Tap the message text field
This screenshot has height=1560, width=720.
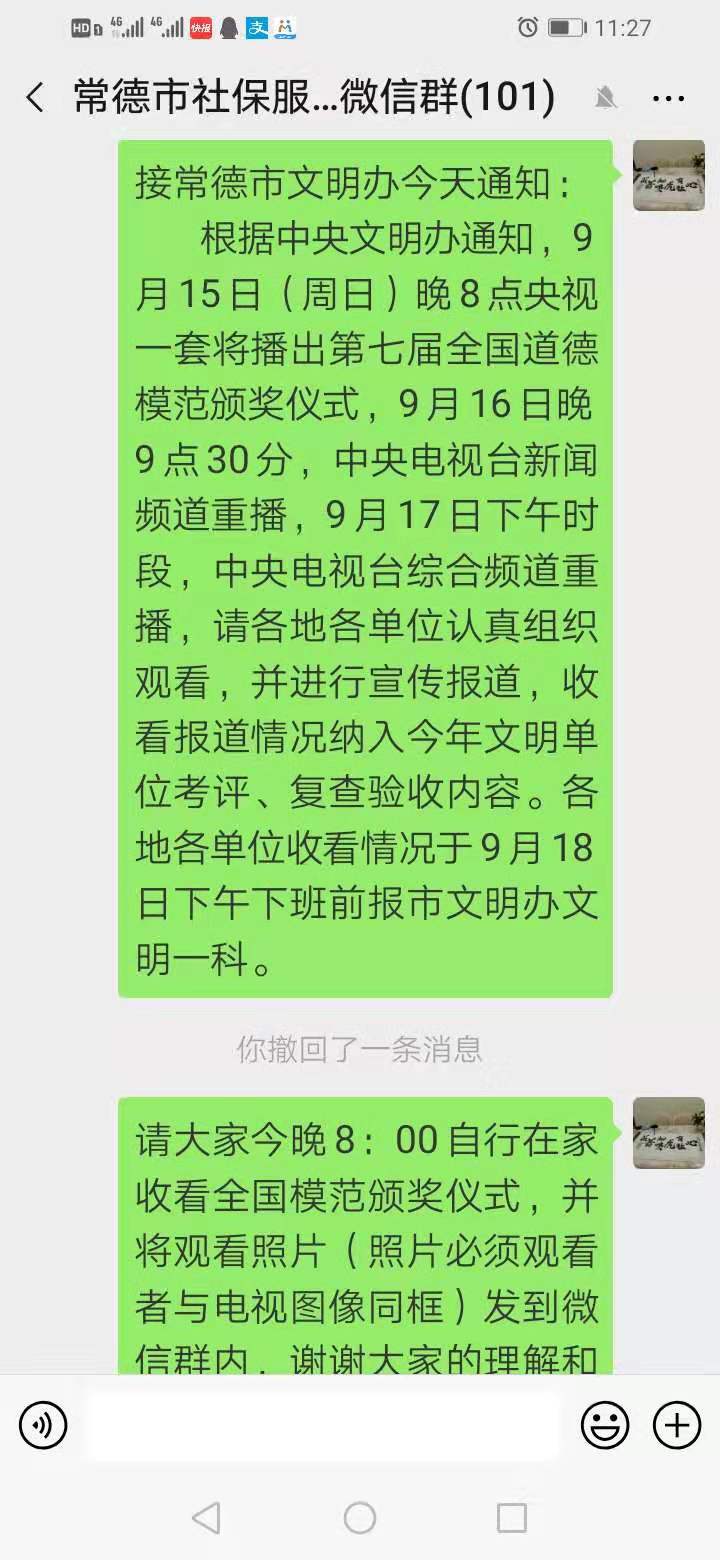323,1424
